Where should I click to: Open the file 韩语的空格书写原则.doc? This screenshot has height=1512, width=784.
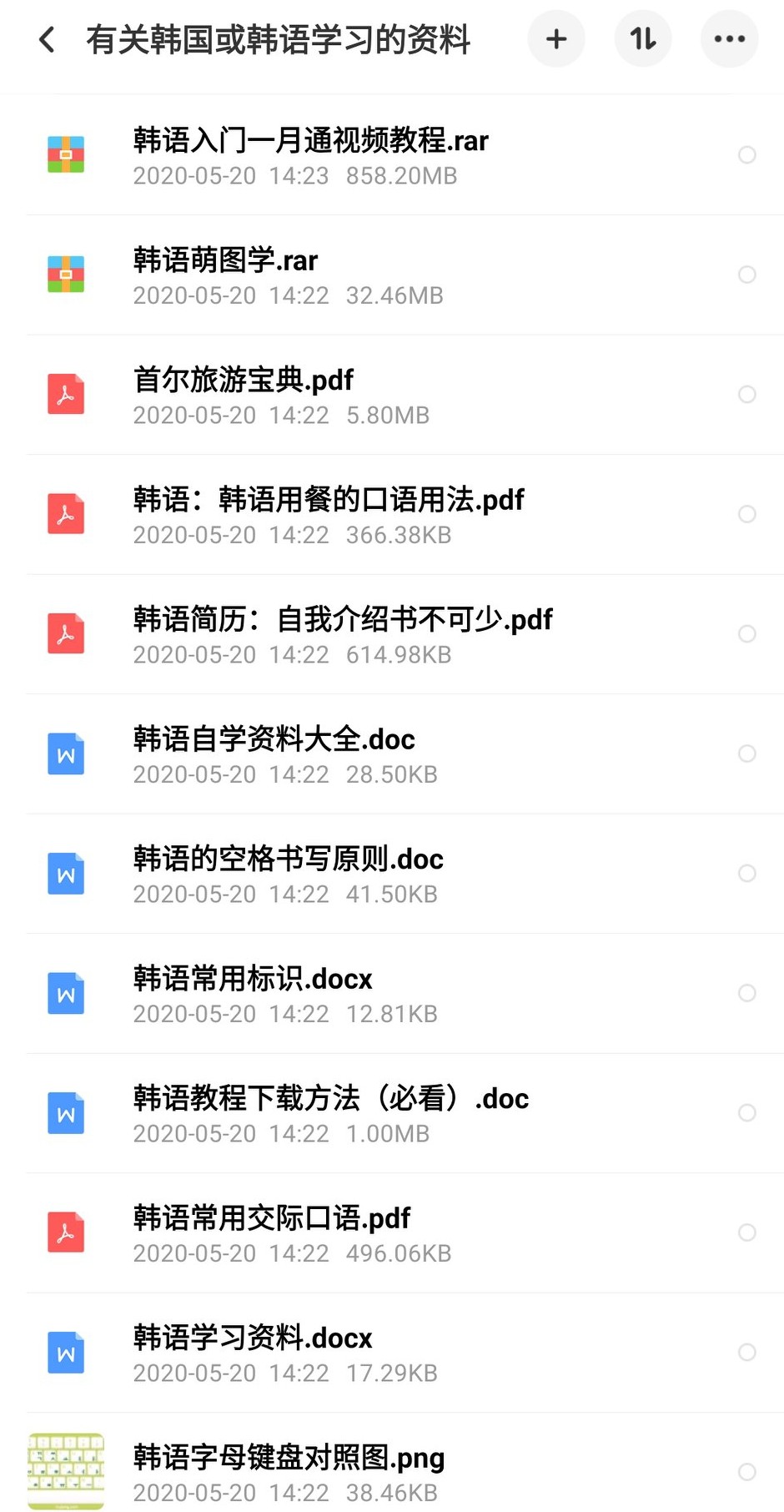288,859
